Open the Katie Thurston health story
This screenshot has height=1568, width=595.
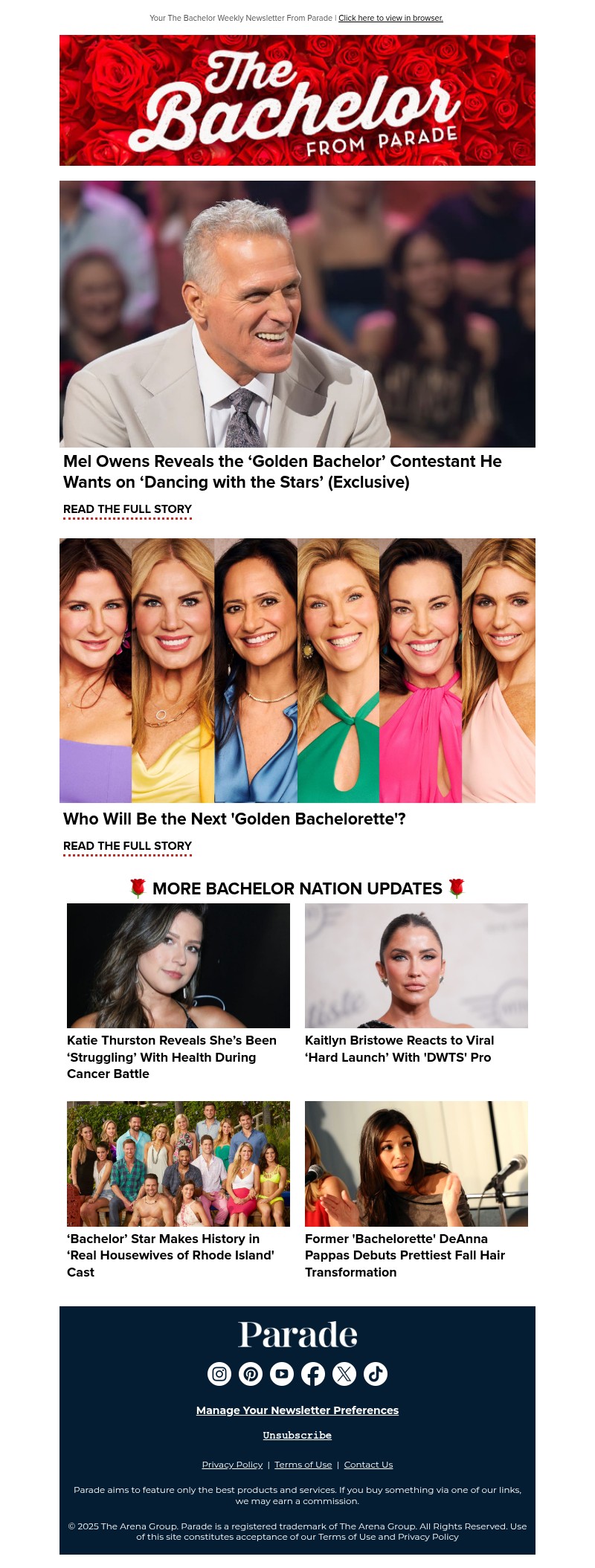[x=172, y=1056]
